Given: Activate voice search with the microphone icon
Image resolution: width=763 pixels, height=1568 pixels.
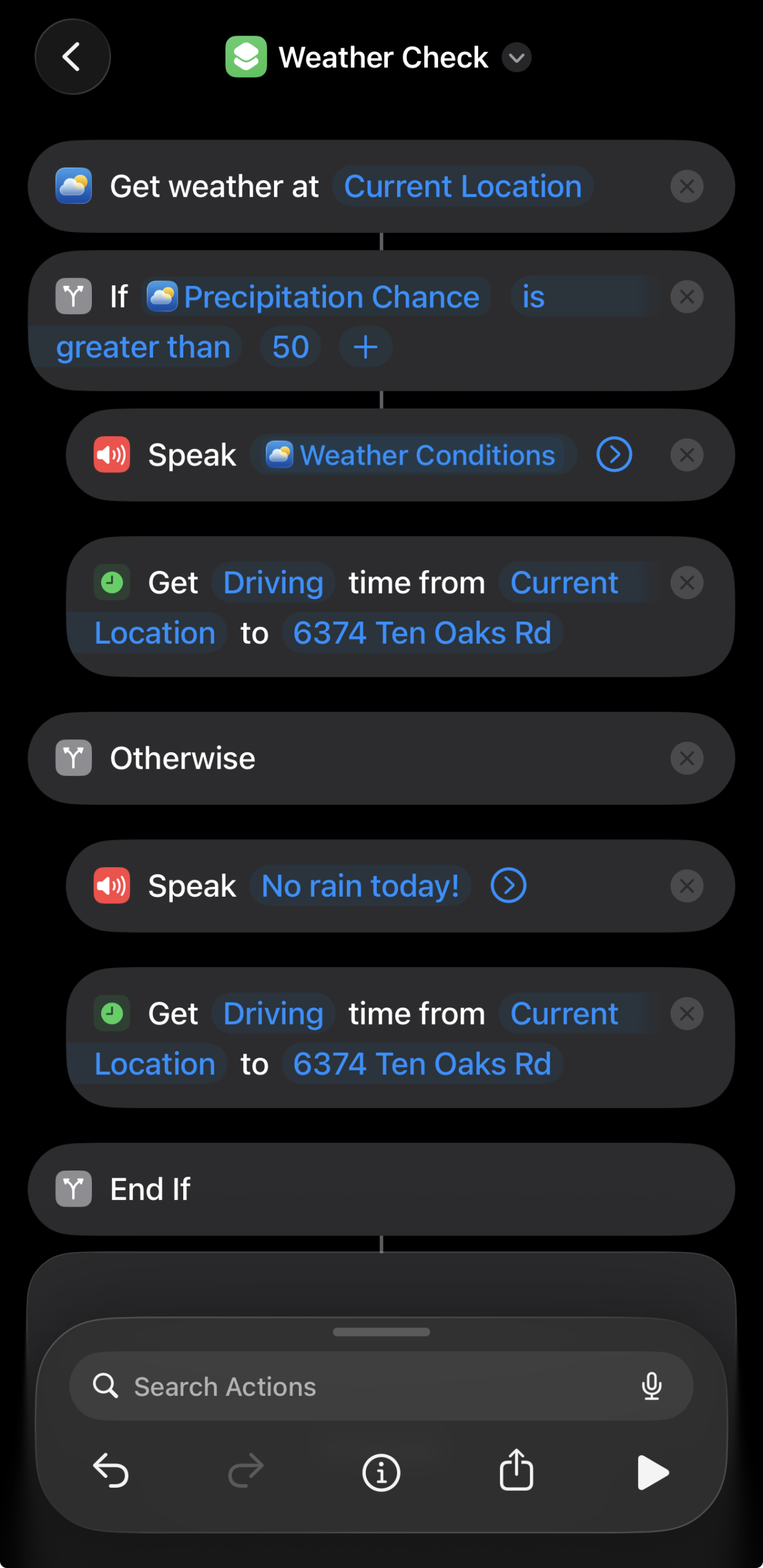Looking at the screenshot, I should pos(652,1385).
